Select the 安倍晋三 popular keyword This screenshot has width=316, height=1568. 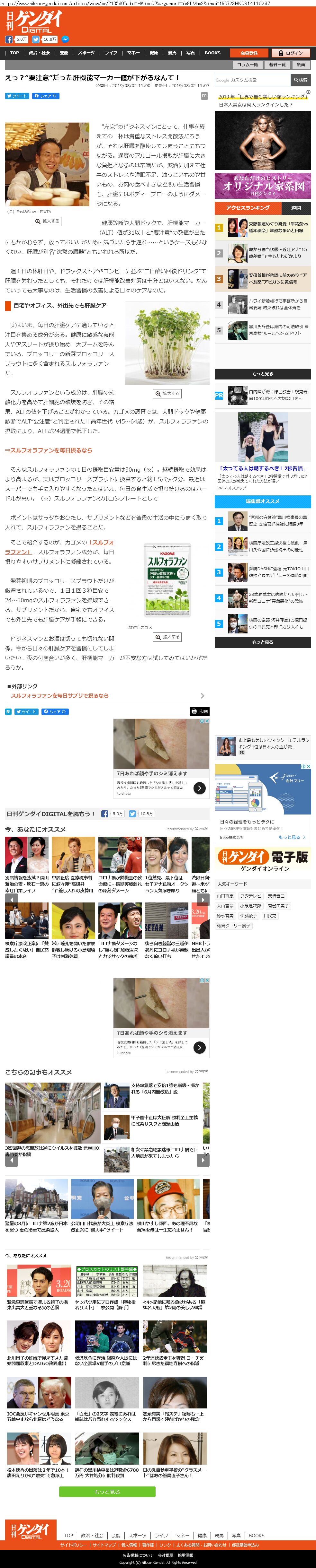click(x=276, y=895)
